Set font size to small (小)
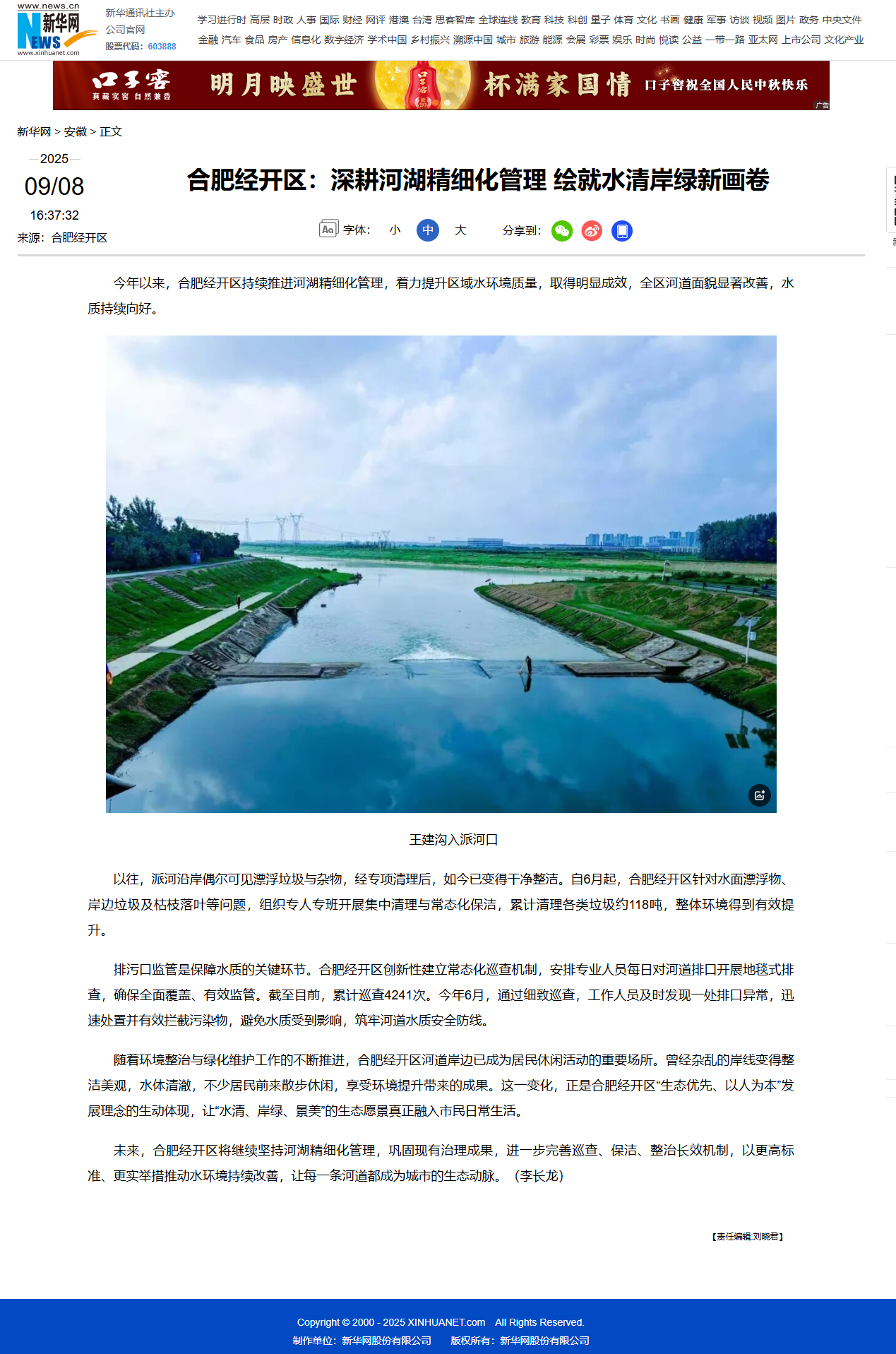This screenshot has height=1354, width=896. [395, 230]
